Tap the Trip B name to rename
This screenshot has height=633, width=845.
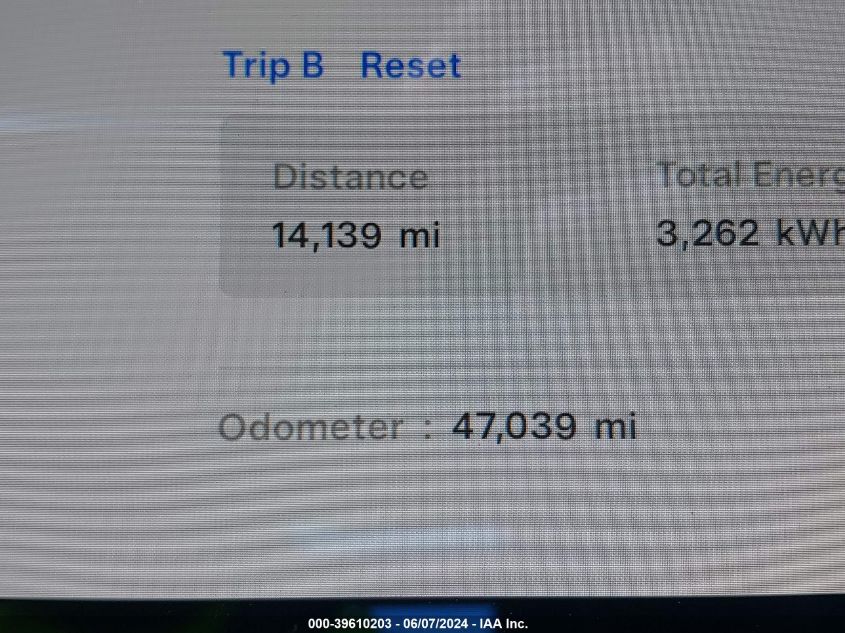273,66
